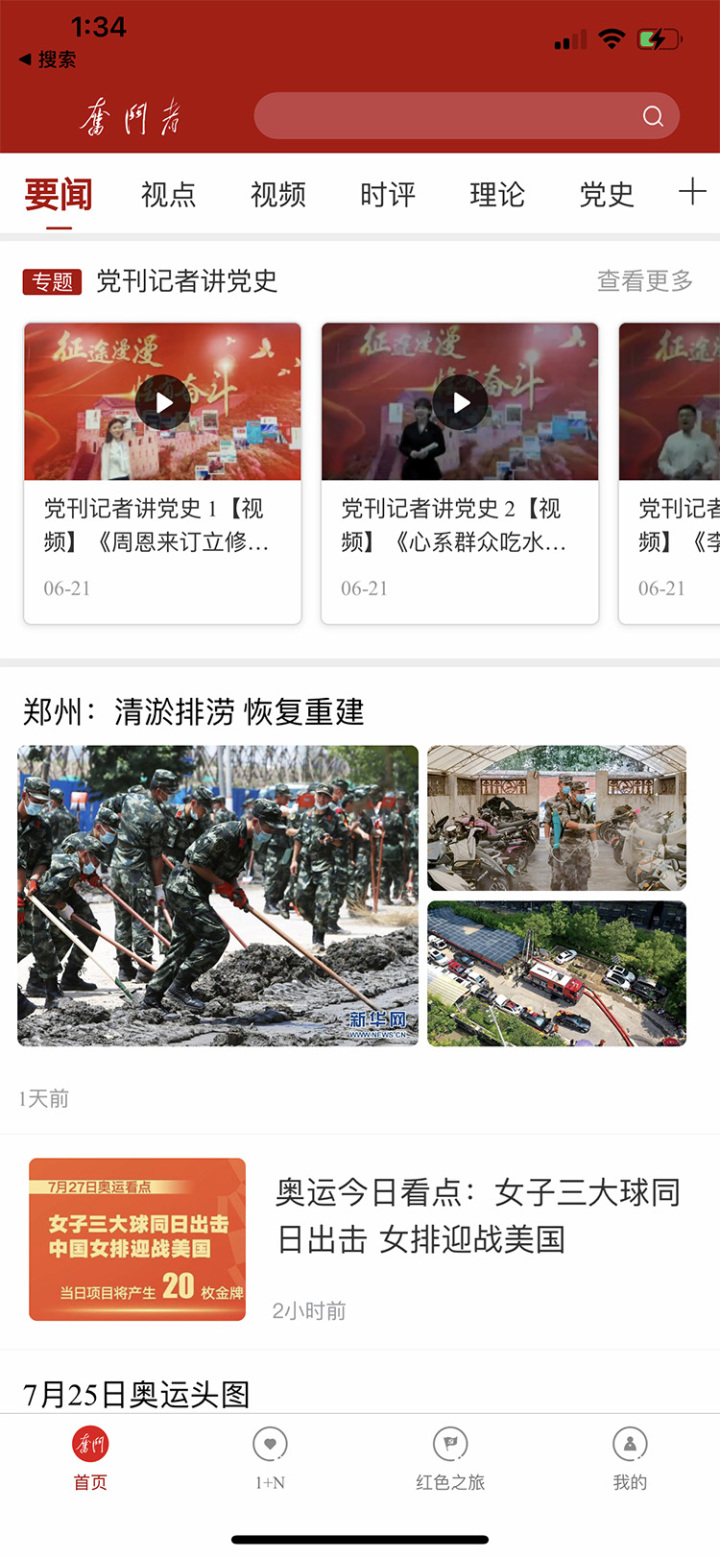720x1558 pixels.
Task: Open the article 郑州：清淤排涝 恢复重建
Action: coord(193,712)
